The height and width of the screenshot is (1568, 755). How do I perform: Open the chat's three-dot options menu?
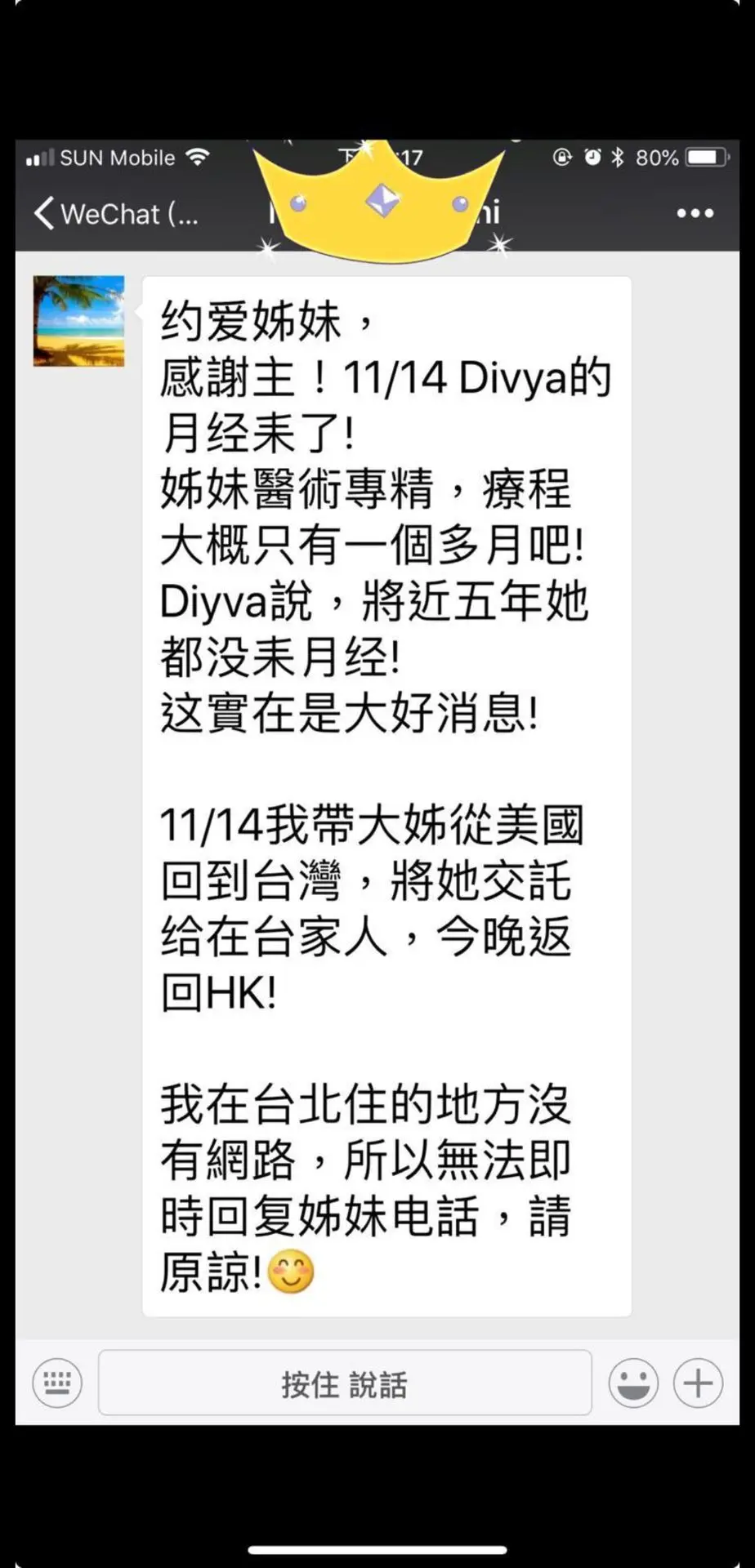coord(695,214)
